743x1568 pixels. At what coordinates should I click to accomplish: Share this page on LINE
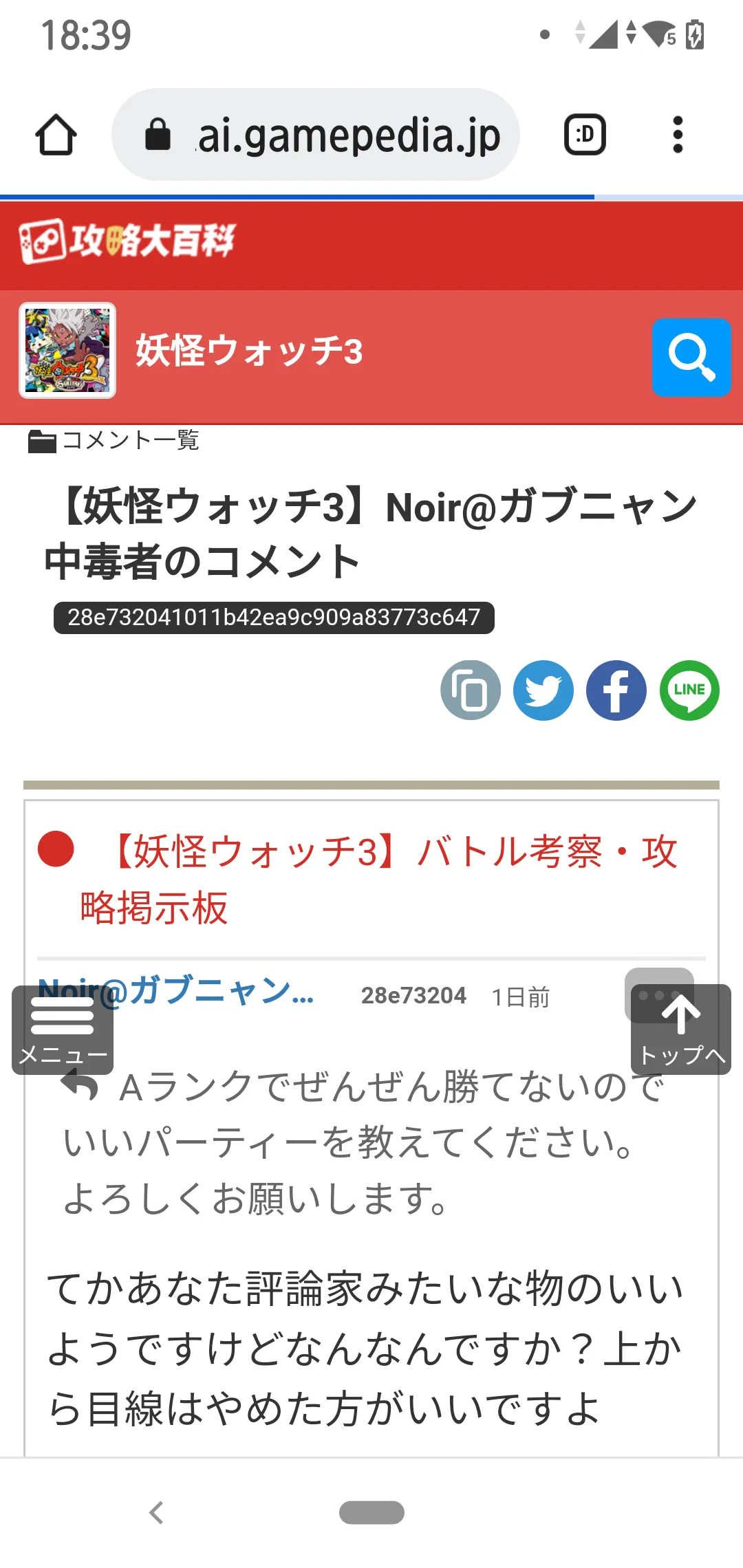(689, 690)
